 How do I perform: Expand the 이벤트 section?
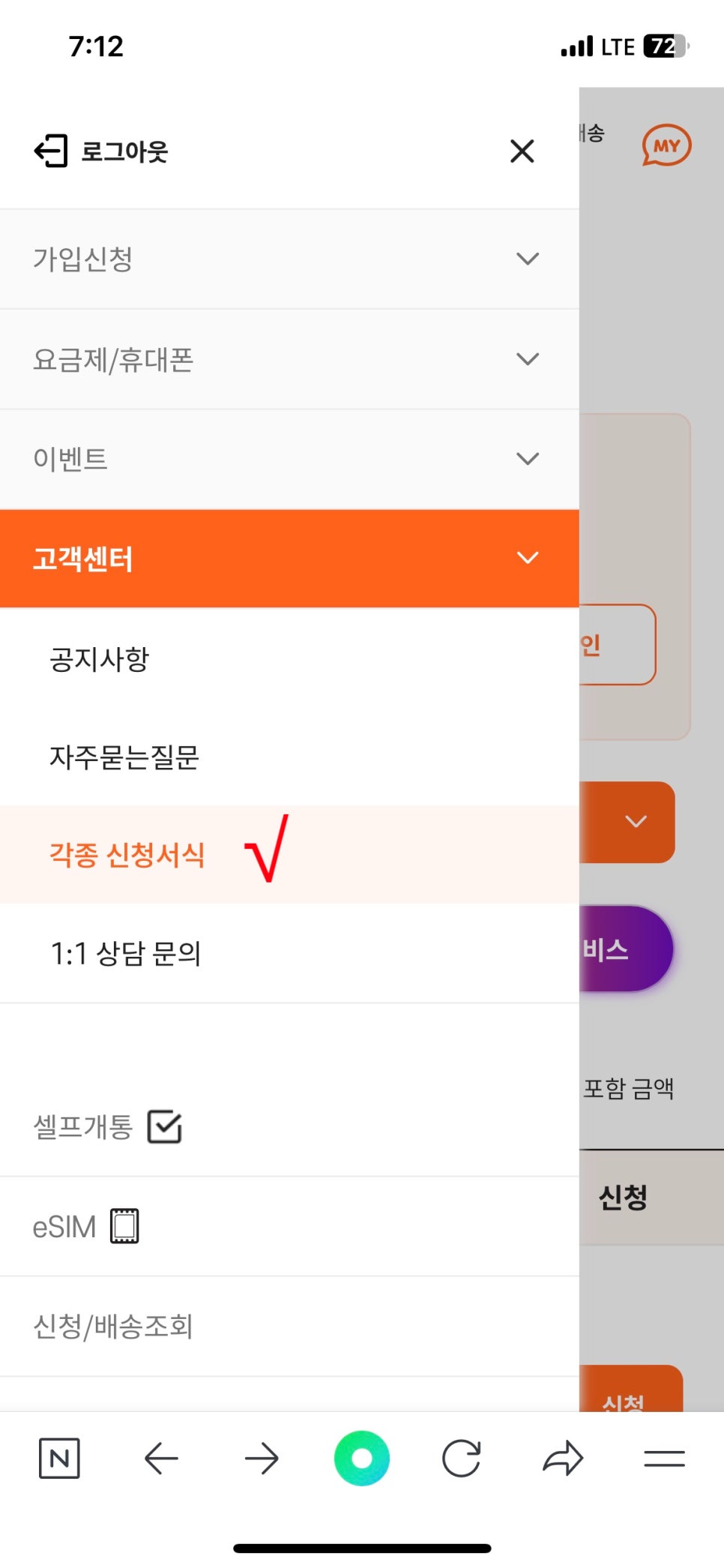(x=289, y=459)
